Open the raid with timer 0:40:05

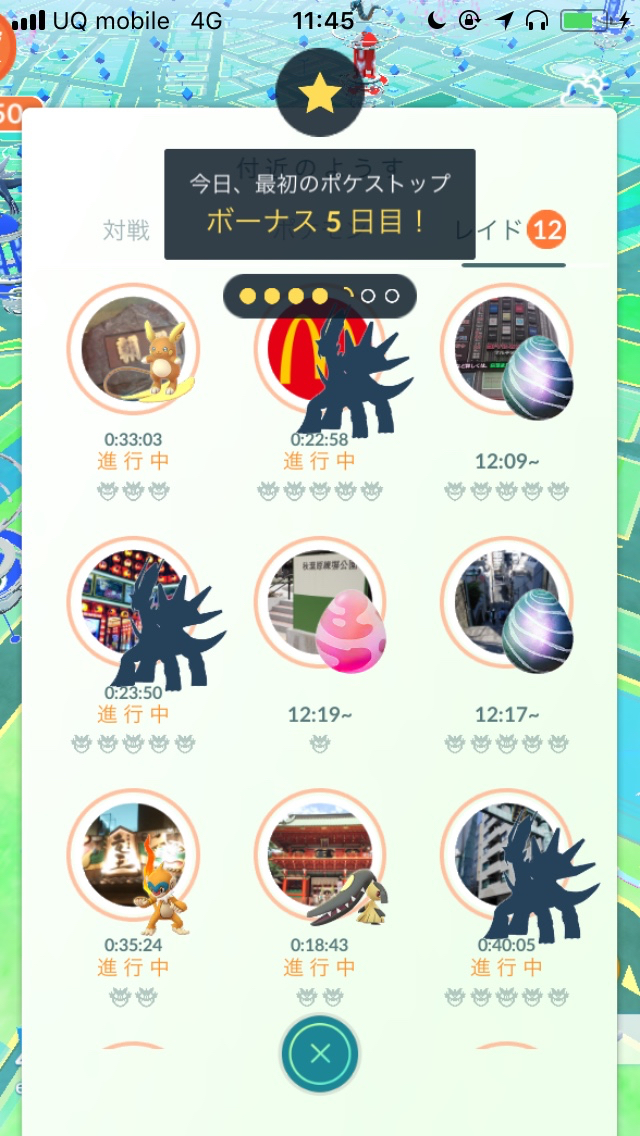[507, 856]
